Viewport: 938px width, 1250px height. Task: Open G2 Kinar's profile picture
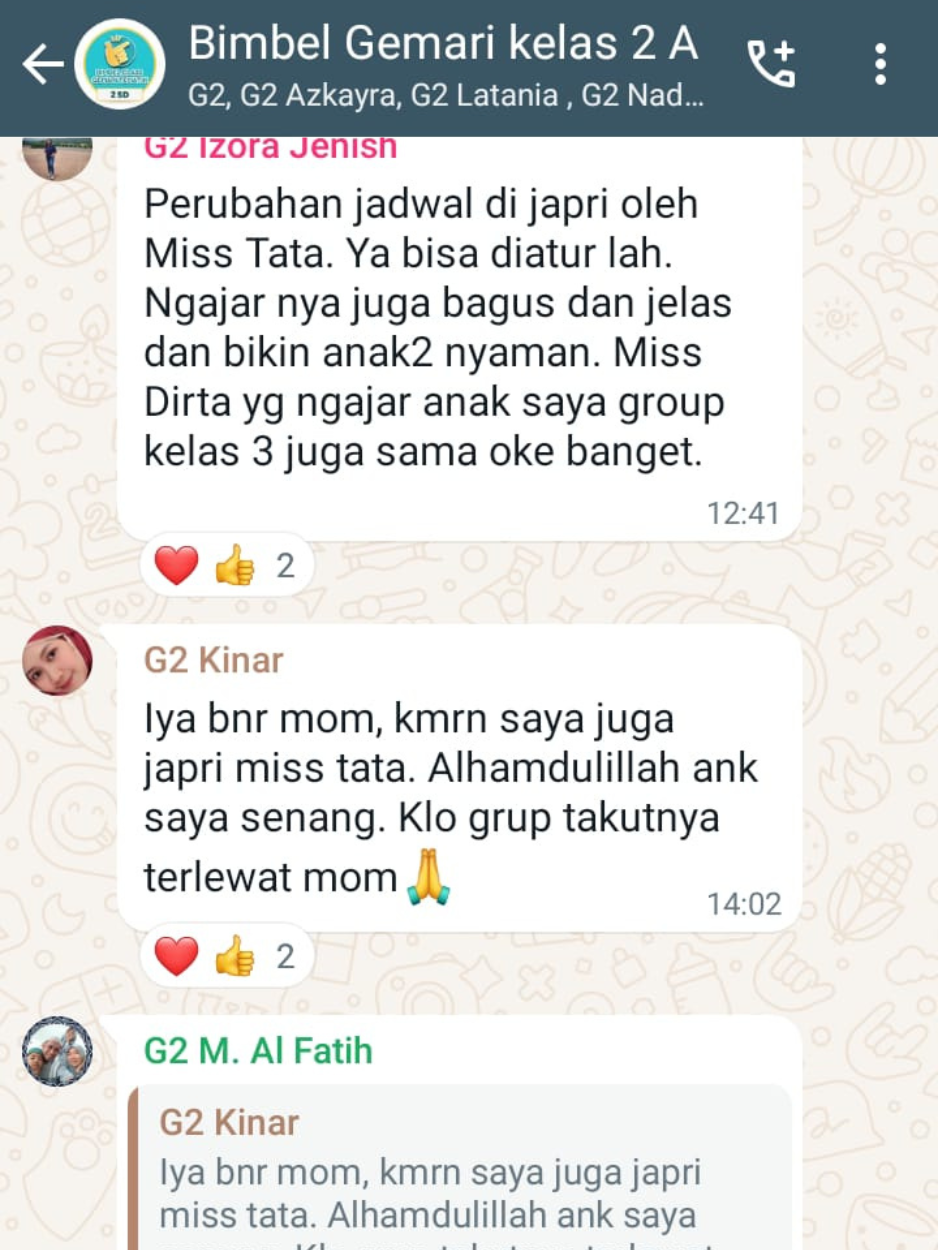[57, 661]
